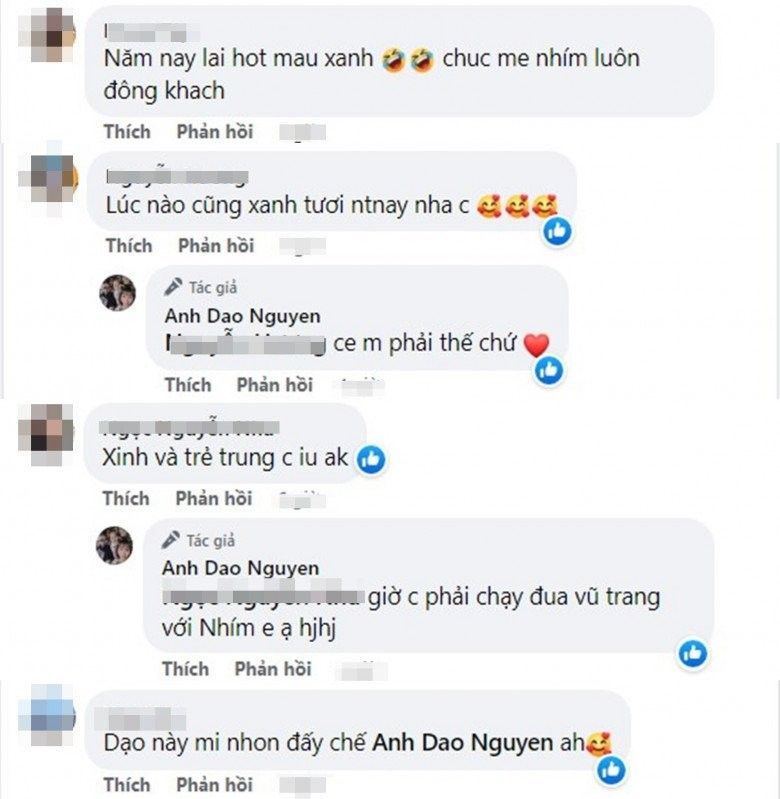This screenshot has height=799, width=780.
Task: Like the comment 'Xinh và trẻ trung c iu ak'
Action: pyautogui.click(x=126, y=498)
